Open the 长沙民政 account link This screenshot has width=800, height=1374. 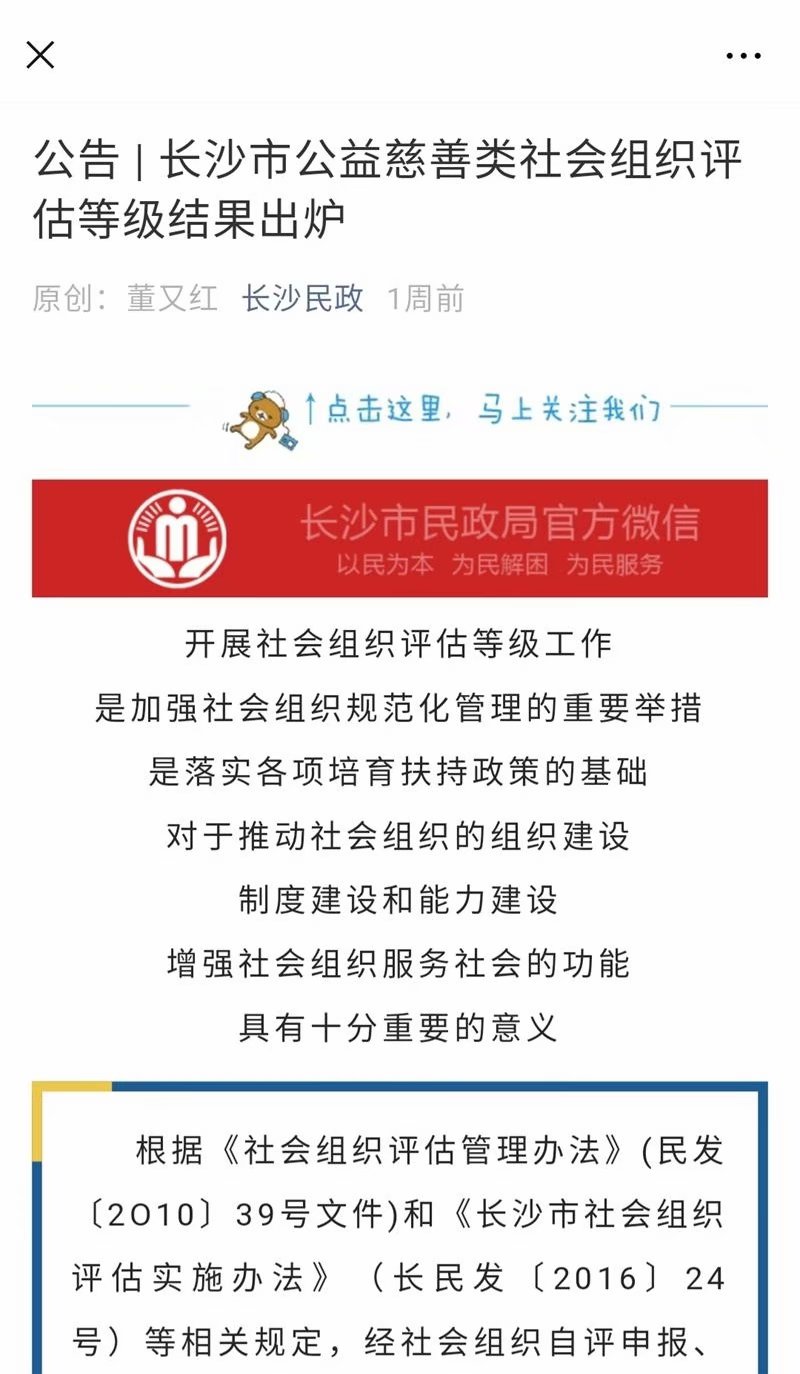(x=302, y=298)
